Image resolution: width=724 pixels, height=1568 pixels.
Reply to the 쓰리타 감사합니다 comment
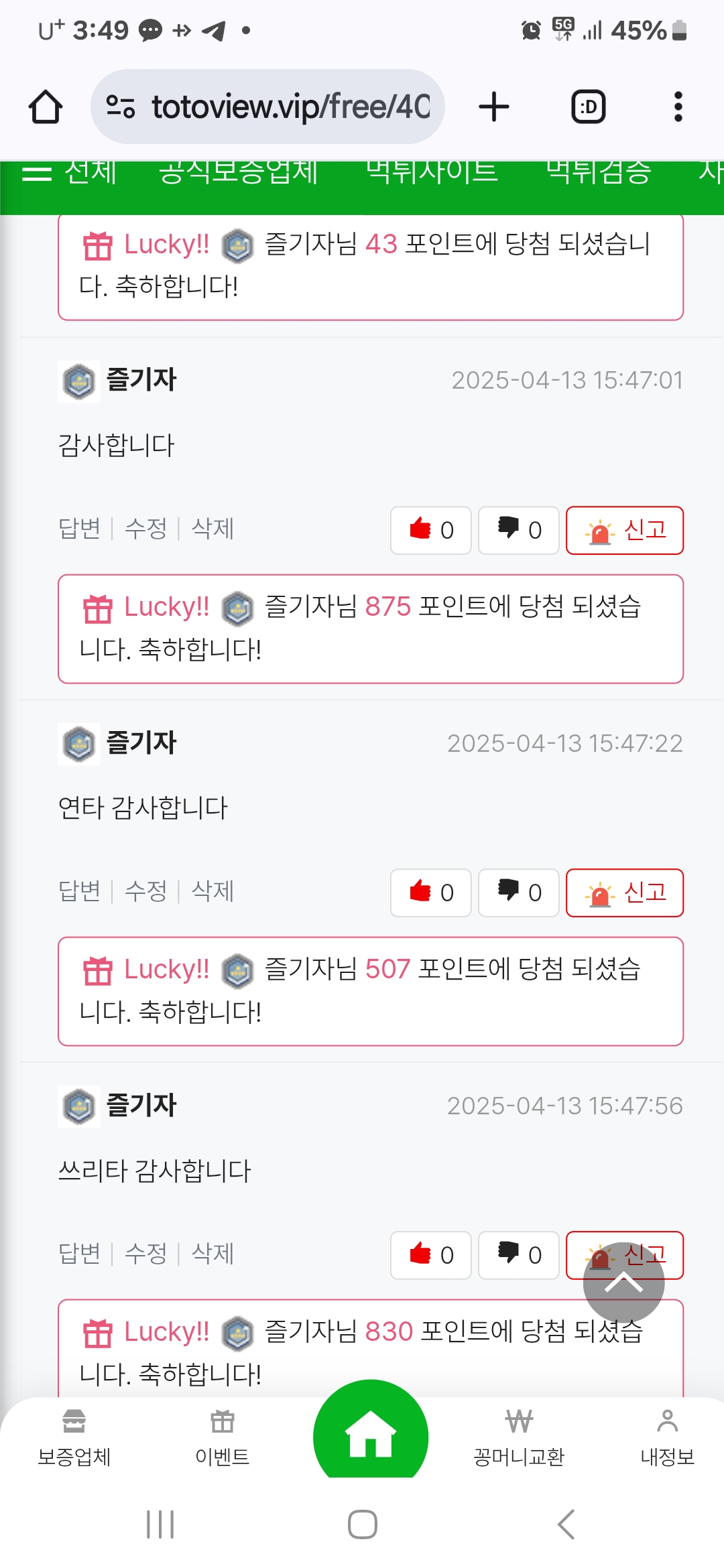coord(79,1253)
